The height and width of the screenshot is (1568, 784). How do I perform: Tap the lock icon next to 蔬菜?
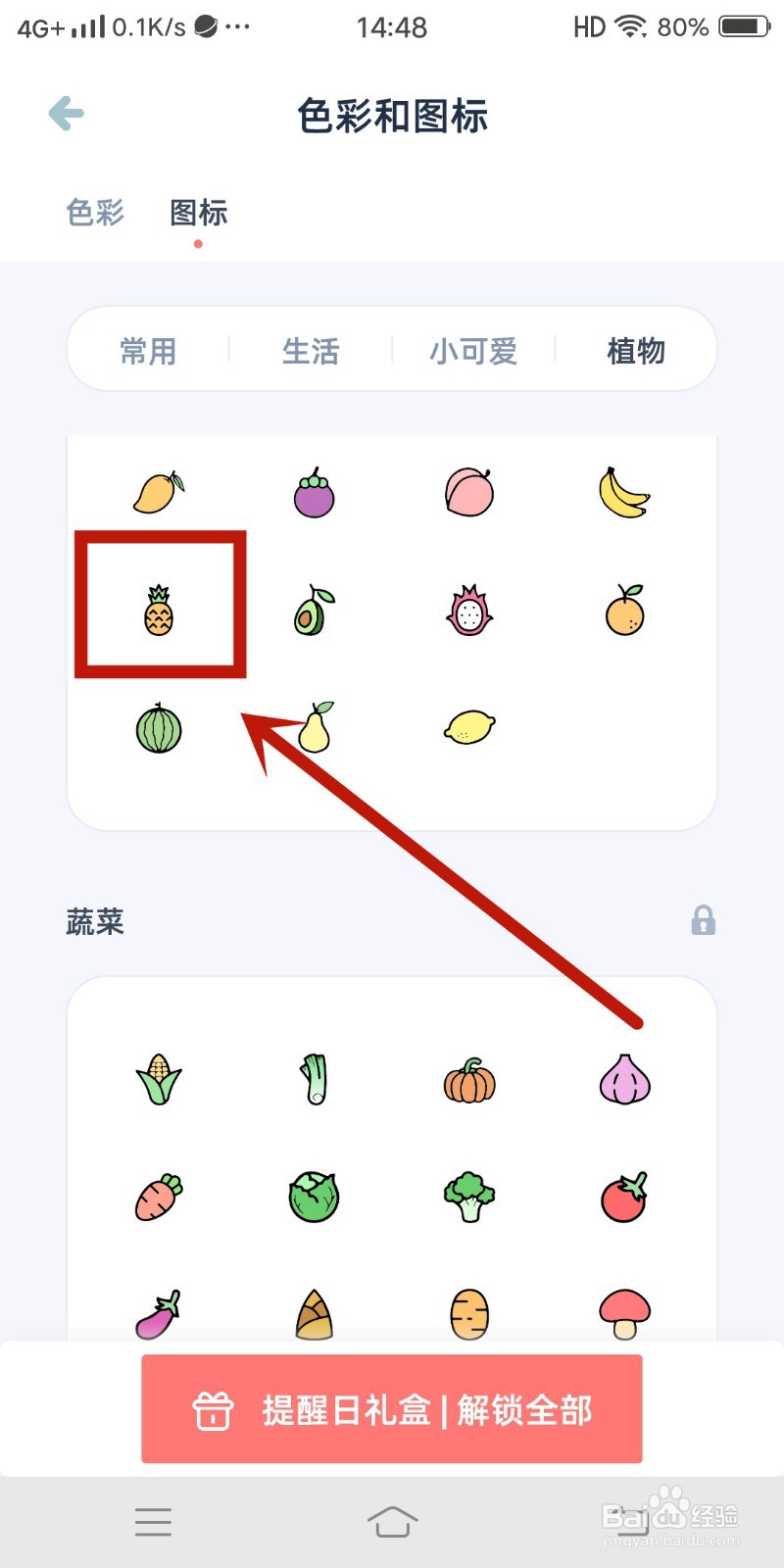coord(703,921)
